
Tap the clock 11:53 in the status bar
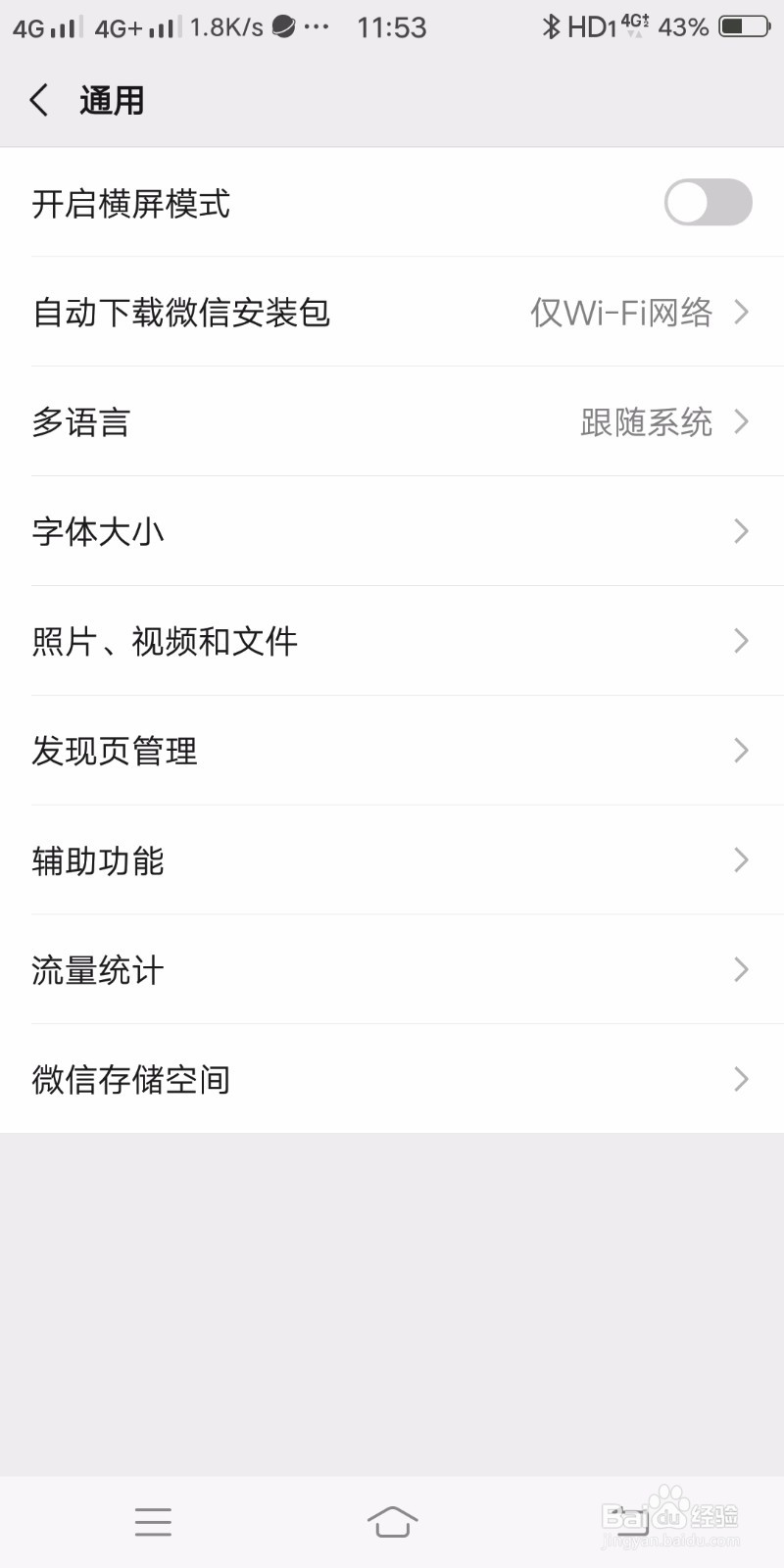click(x=391, y=26)
